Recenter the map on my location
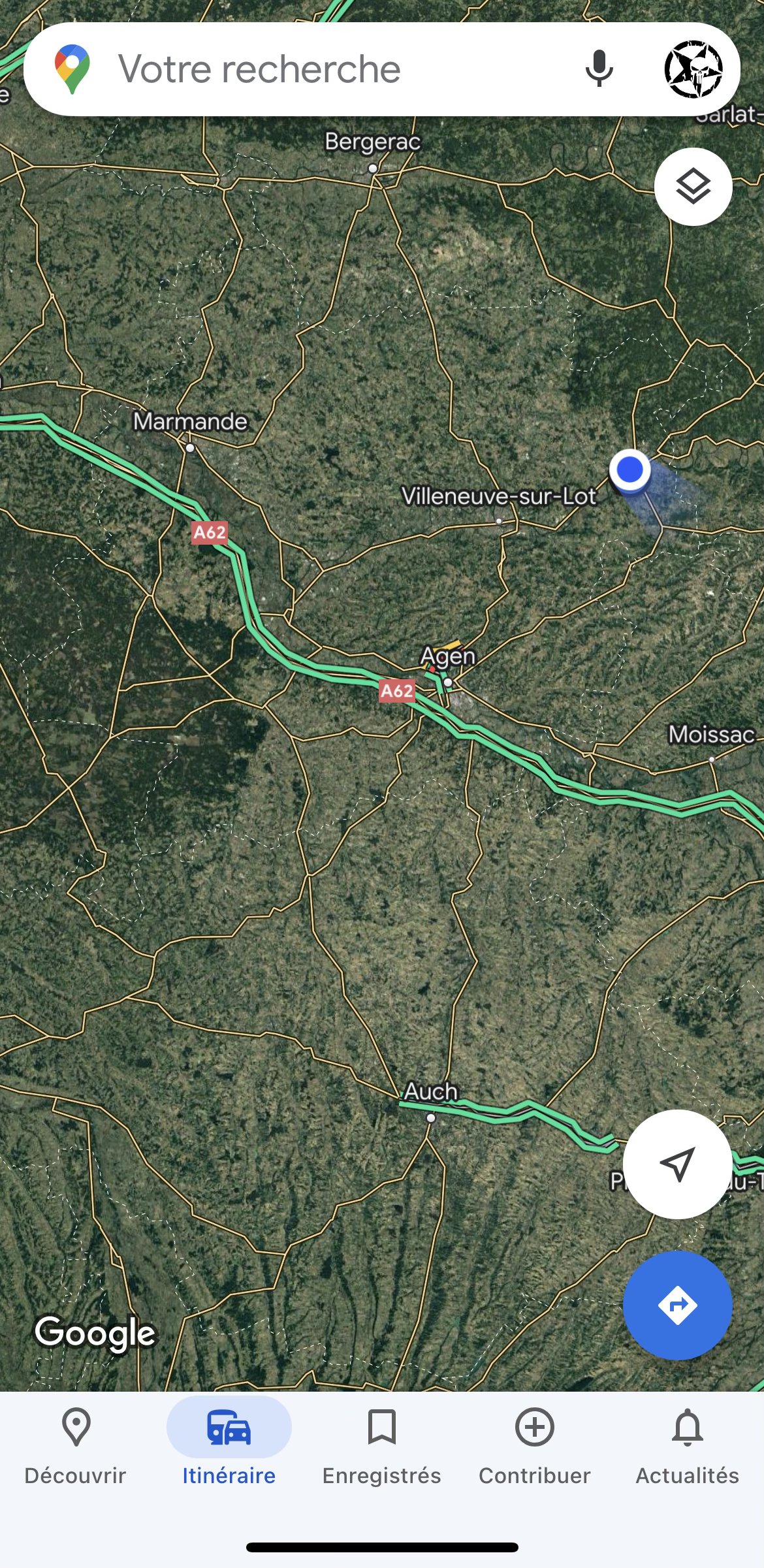Screen dimensions: 764x1568 [x=677, y=1164]
